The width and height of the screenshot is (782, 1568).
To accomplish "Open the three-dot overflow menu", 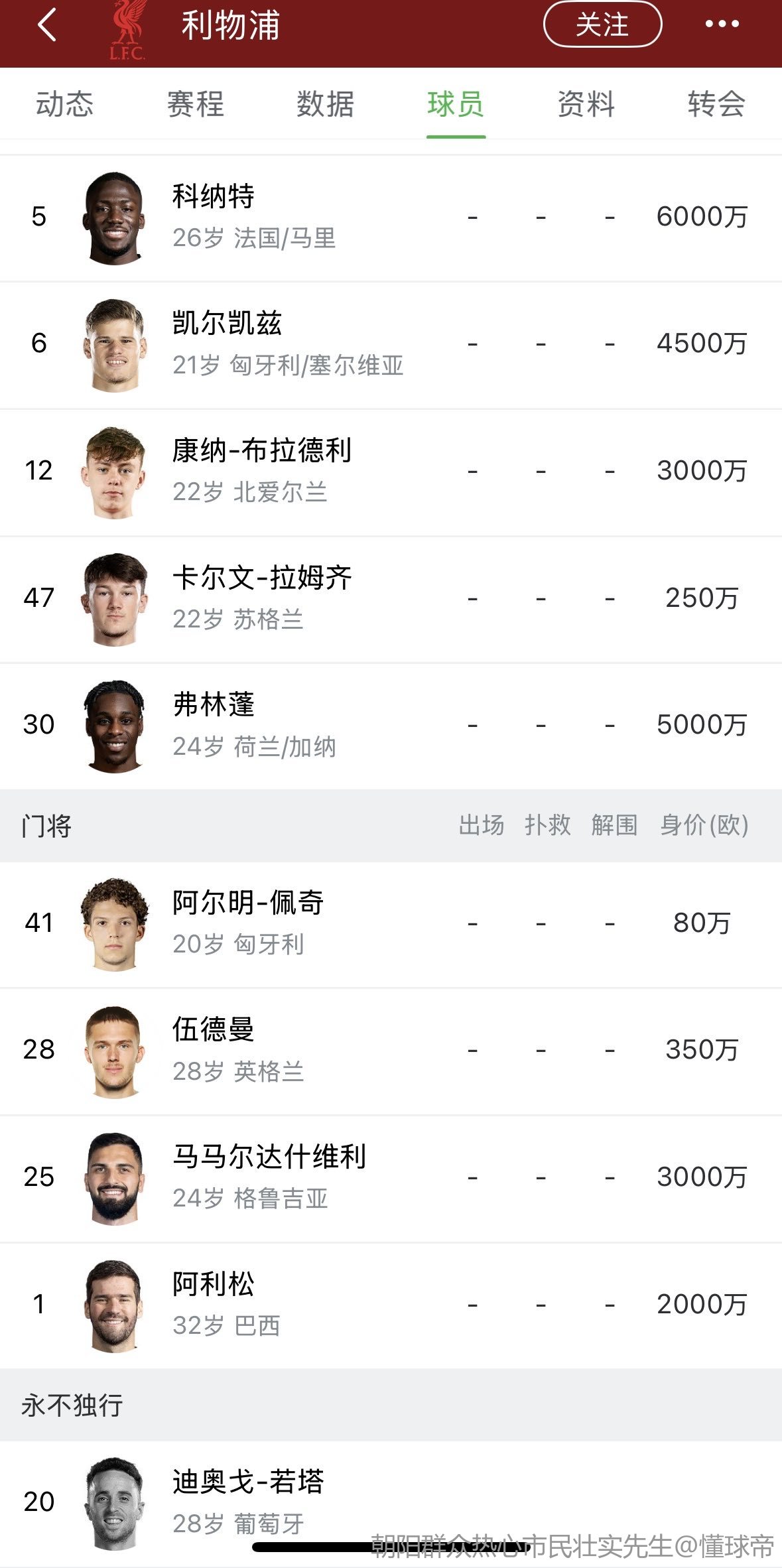I will (x=722, y=25).
